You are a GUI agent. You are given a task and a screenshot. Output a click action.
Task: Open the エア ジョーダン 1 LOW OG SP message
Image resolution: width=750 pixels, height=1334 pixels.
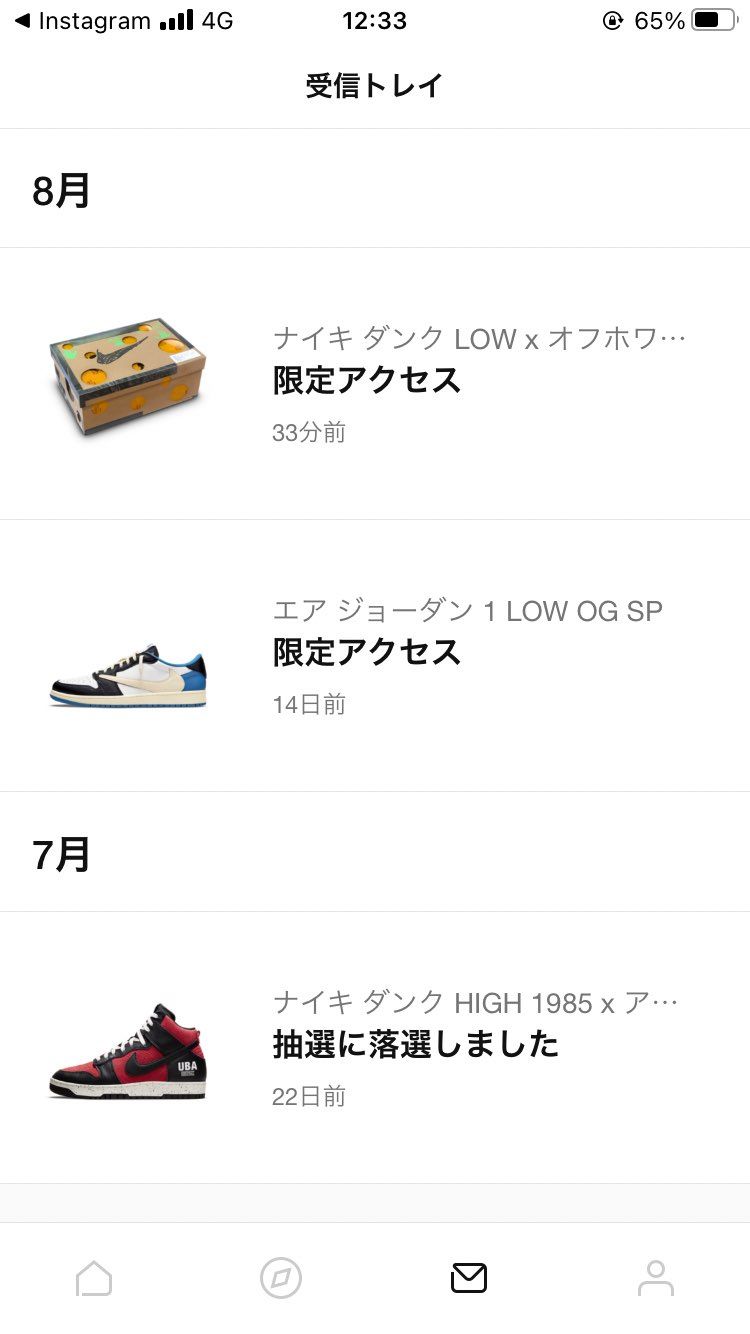375,656
